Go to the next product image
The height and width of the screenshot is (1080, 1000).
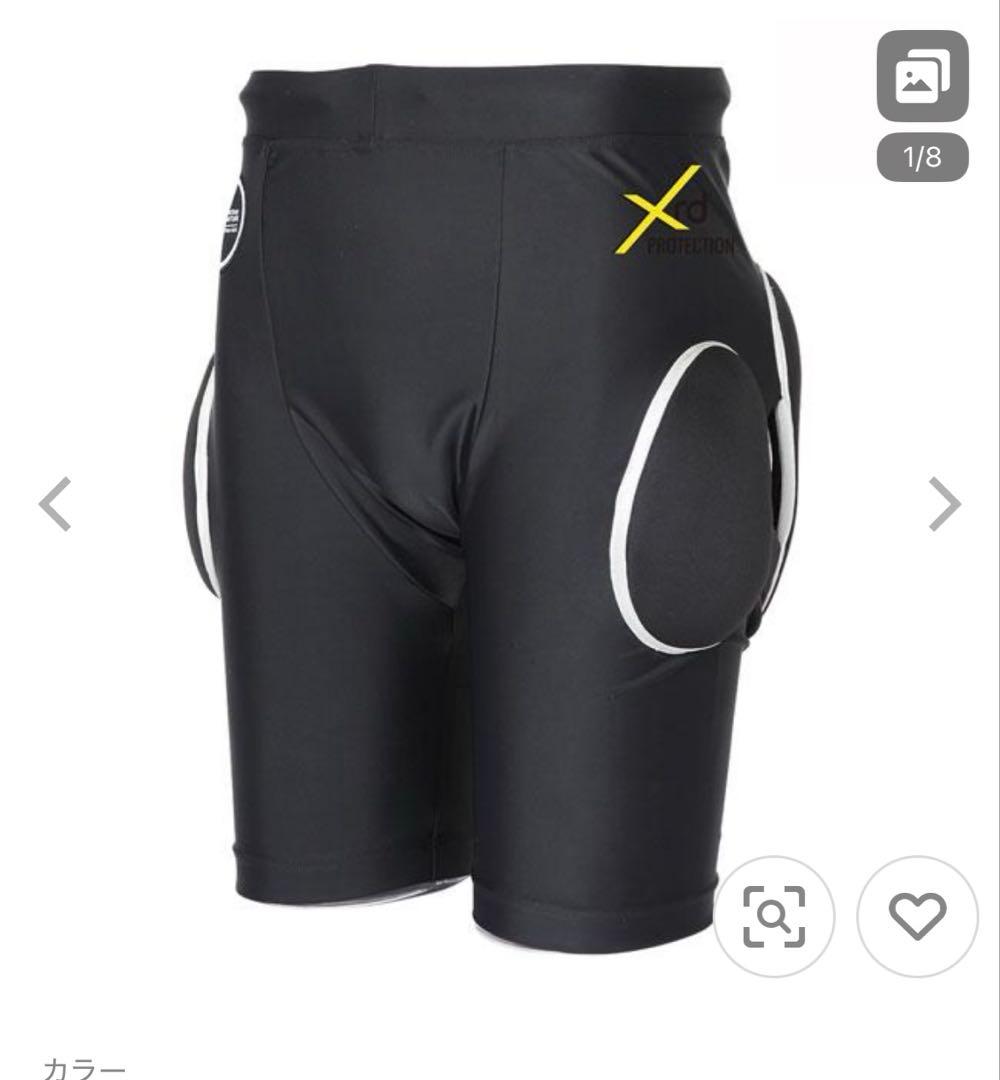click(943, 503)
